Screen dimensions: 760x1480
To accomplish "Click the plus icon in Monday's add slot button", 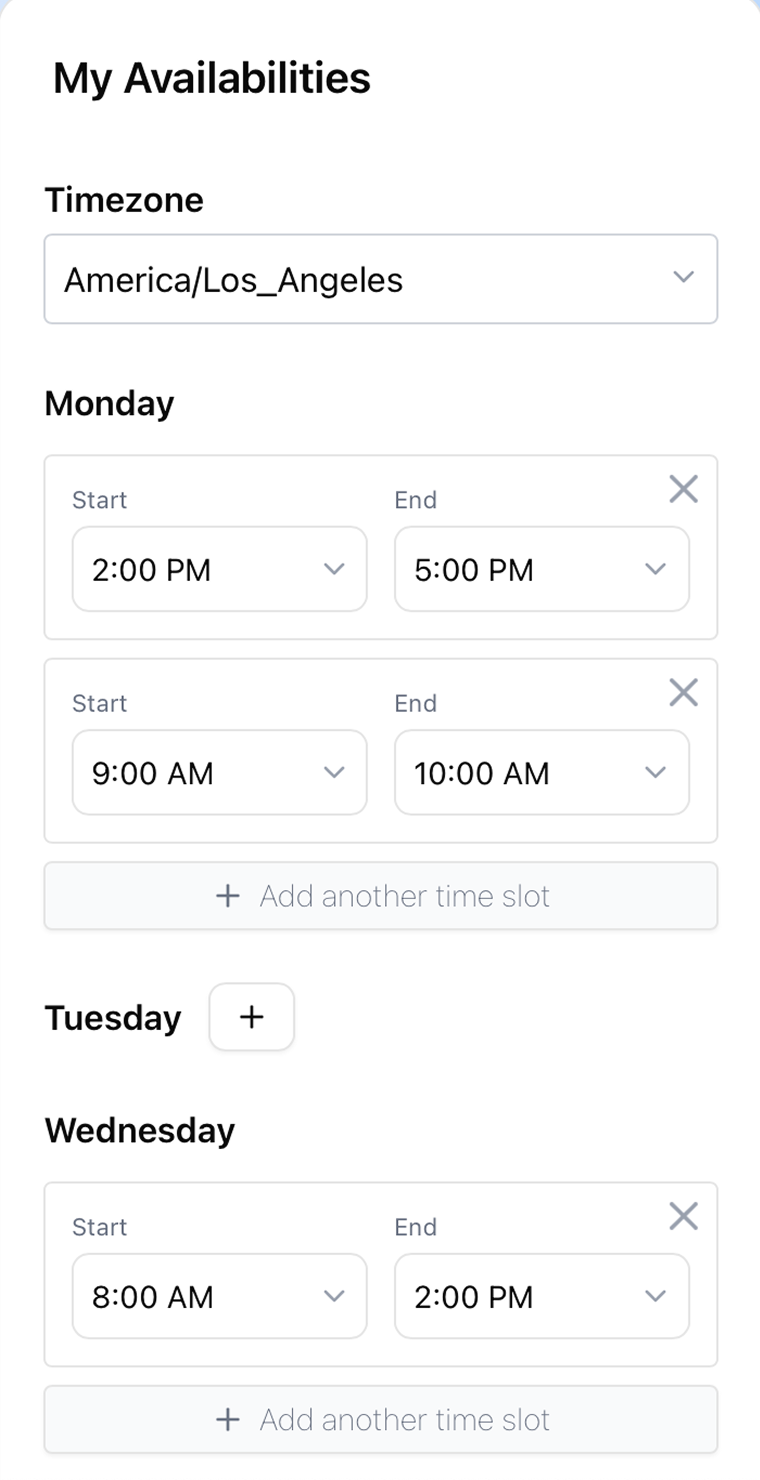I will point(228,895).
